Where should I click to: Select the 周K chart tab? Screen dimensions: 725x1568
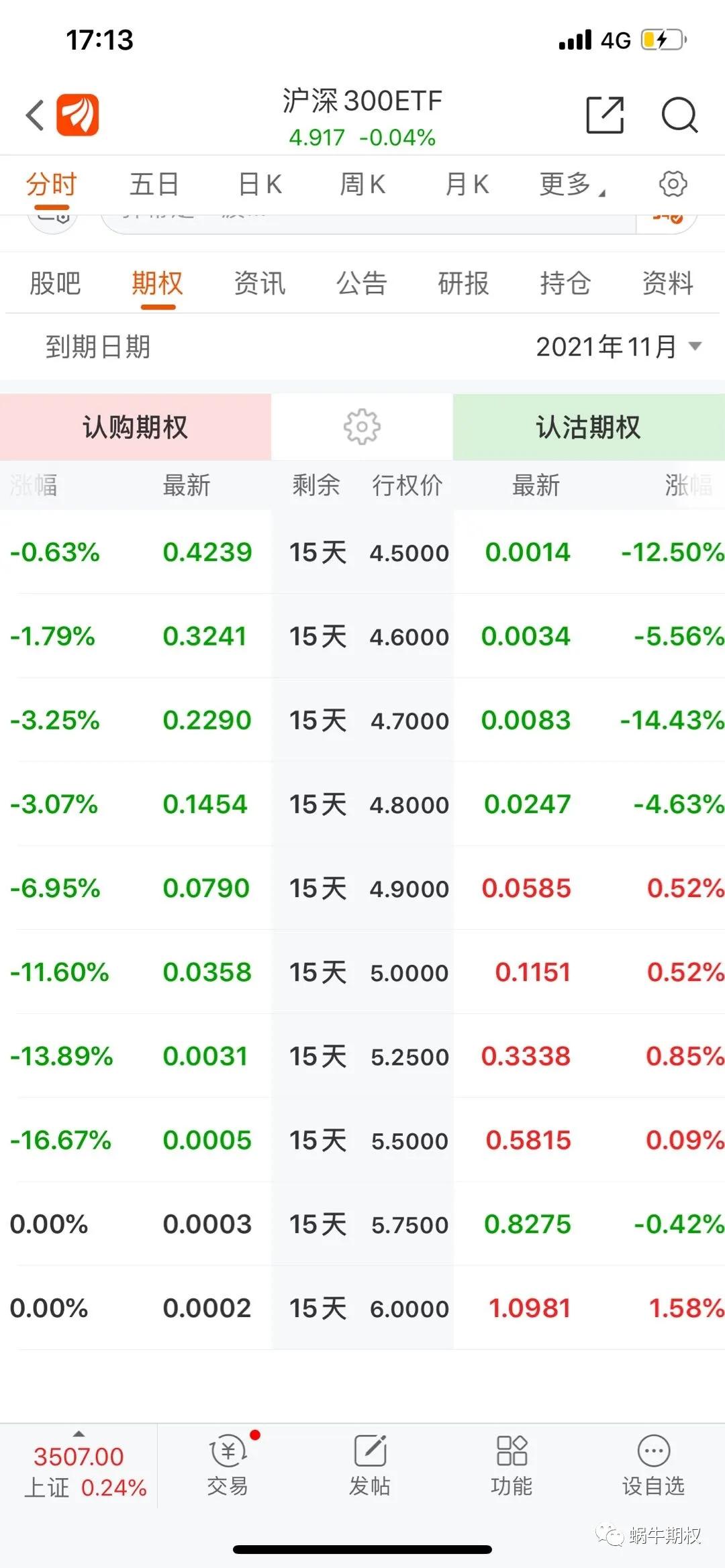[362, 184]
